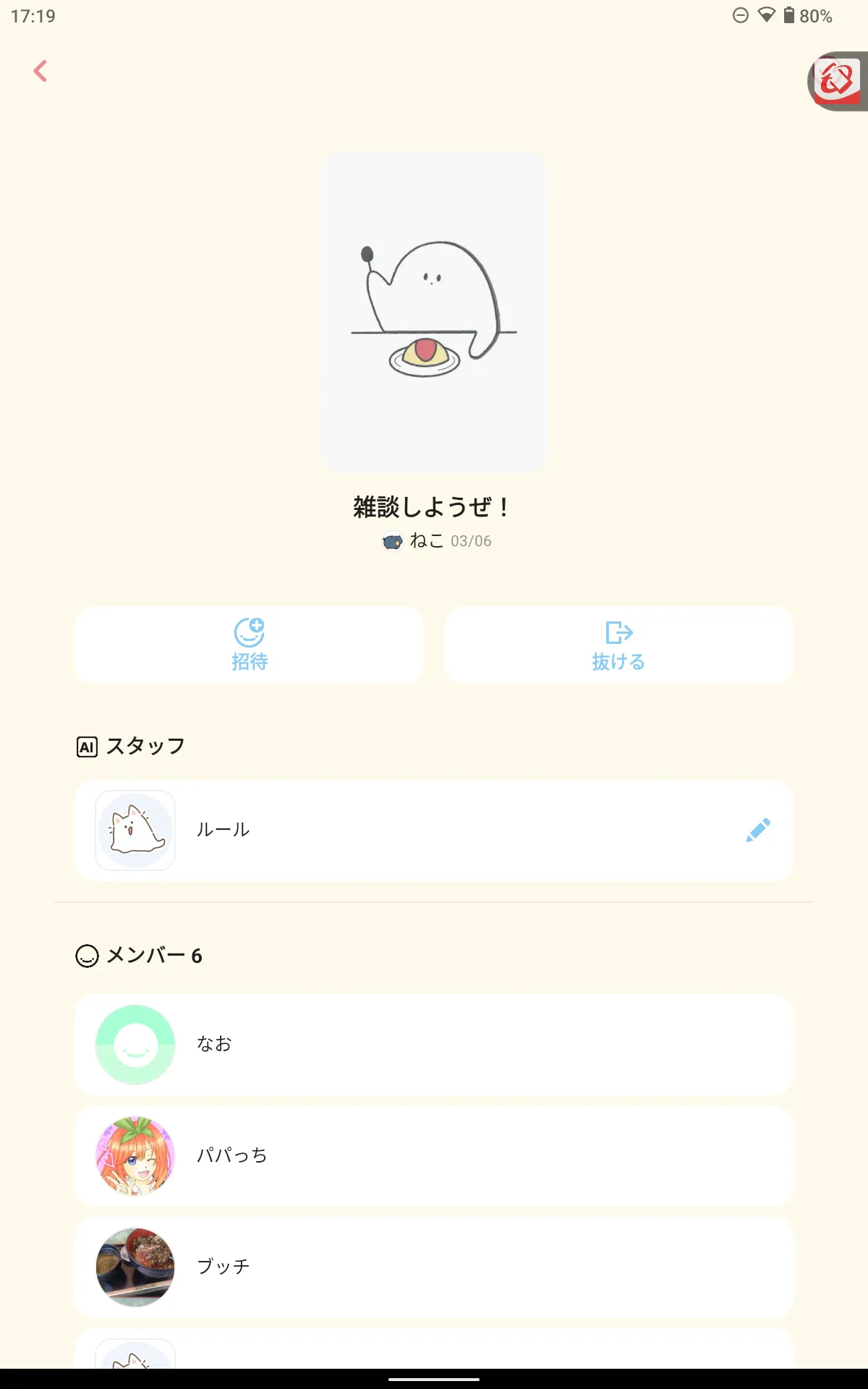
Task: Open the ルール staff row
Action: [x=434, y=830]
